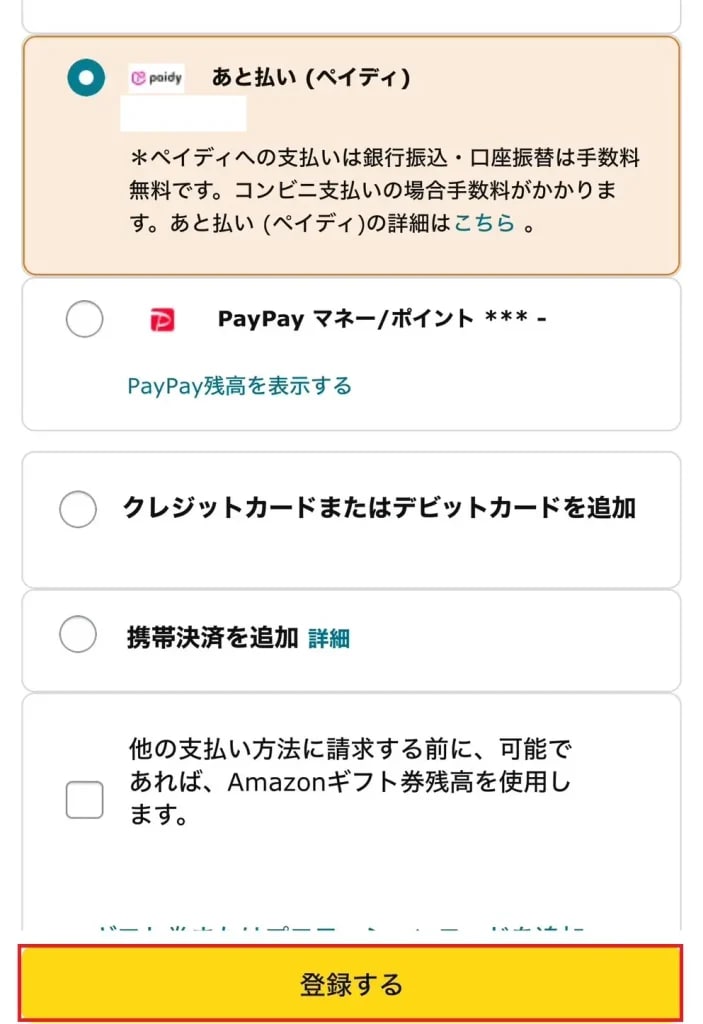The image size is (703, 1024).
Task: Check the Amazonギフト券残高を使用 checkbox
Action: click(x=84, y=799)
